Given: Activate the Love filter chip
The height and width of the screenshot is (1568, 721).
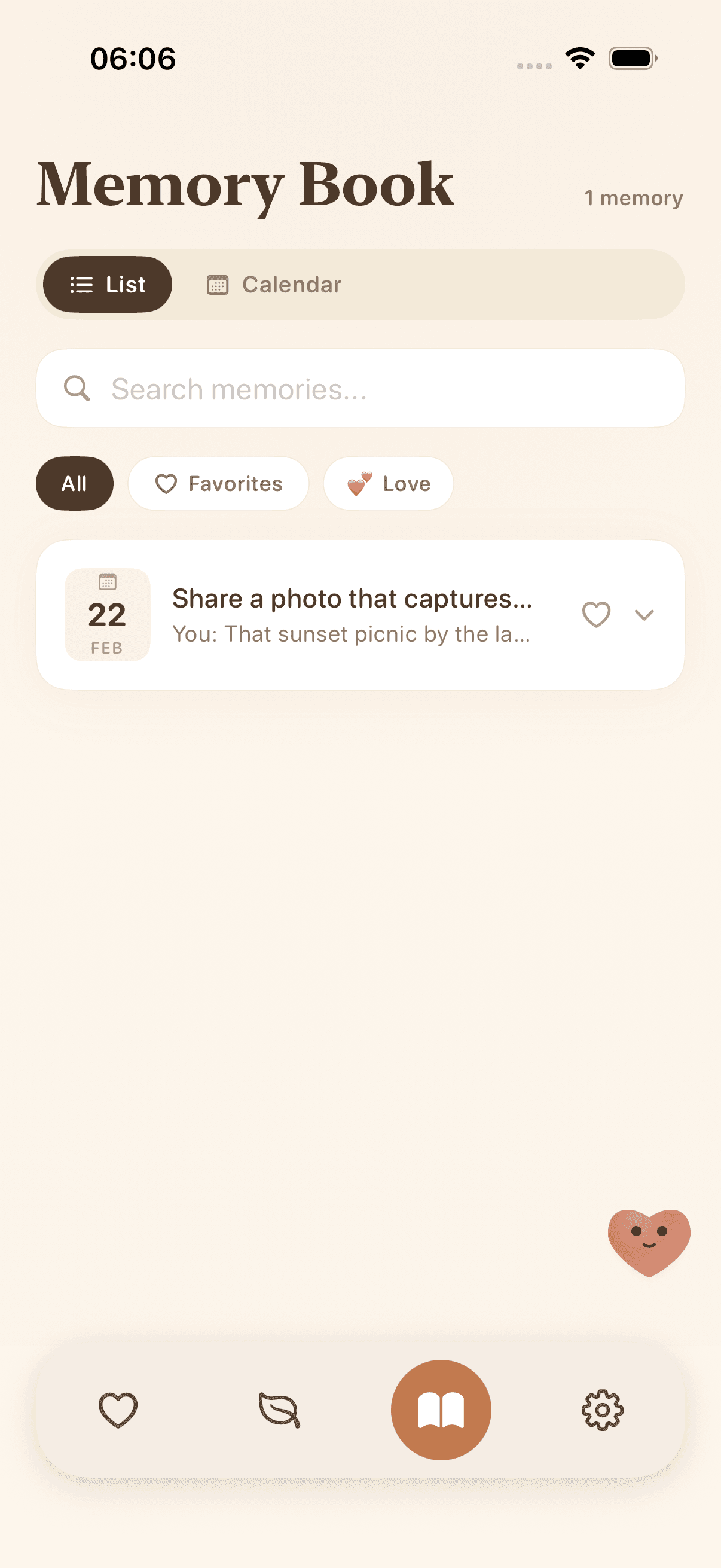Looking at the screenshot, I should 387,483.
